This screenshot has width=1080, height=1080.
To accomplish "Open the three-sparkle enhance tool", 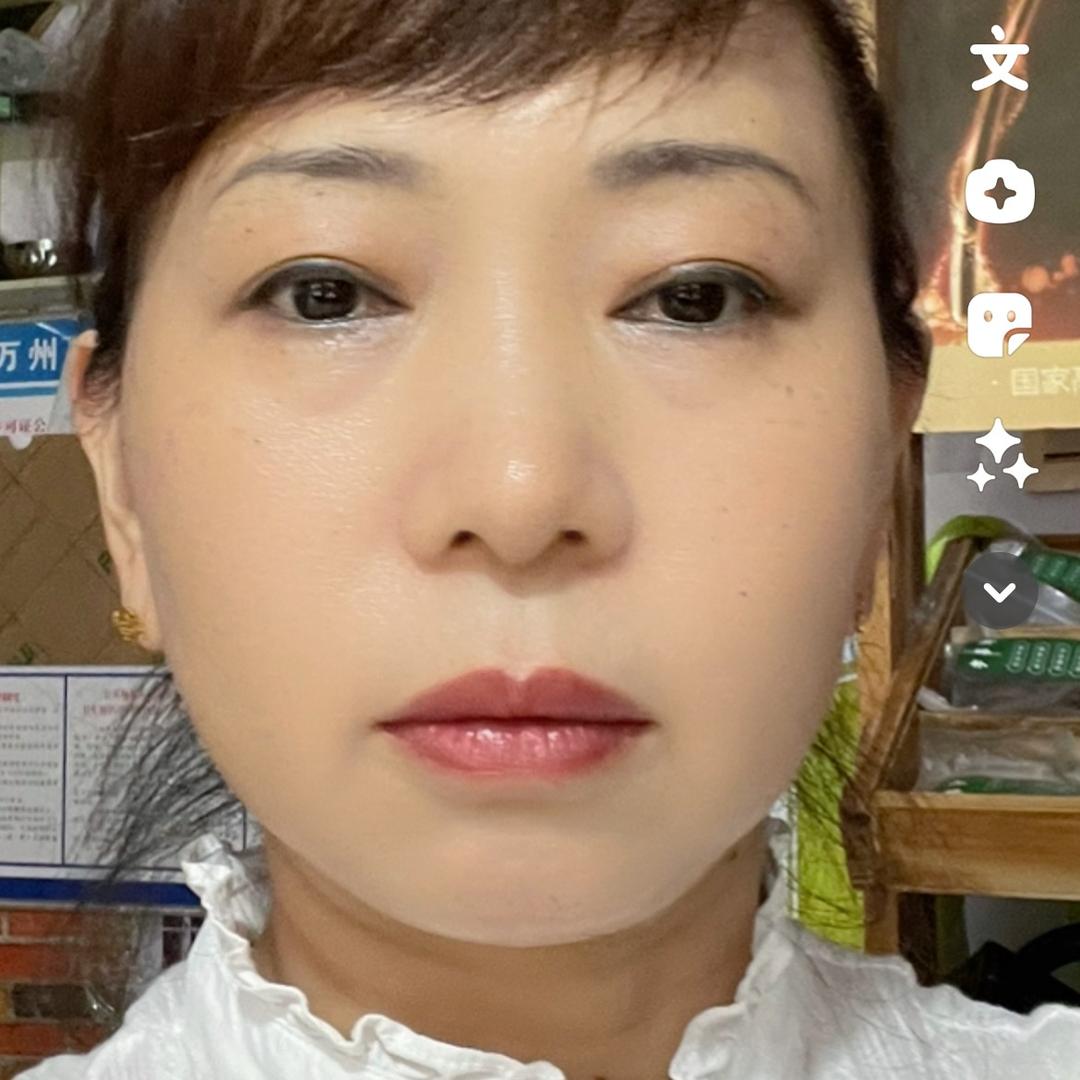I will coord(1000,456).
